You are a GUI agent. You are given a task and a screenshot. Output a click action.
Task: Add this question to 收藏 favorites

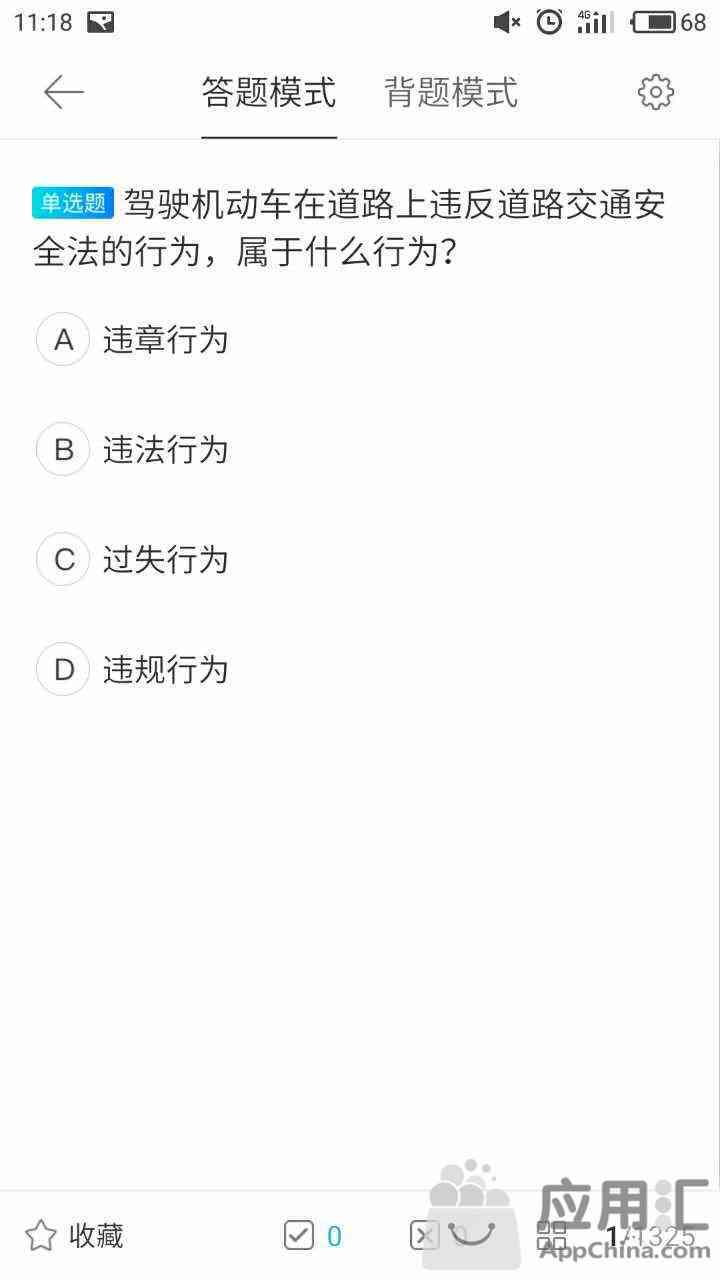pyautogui.click(x=74, y=1236)
